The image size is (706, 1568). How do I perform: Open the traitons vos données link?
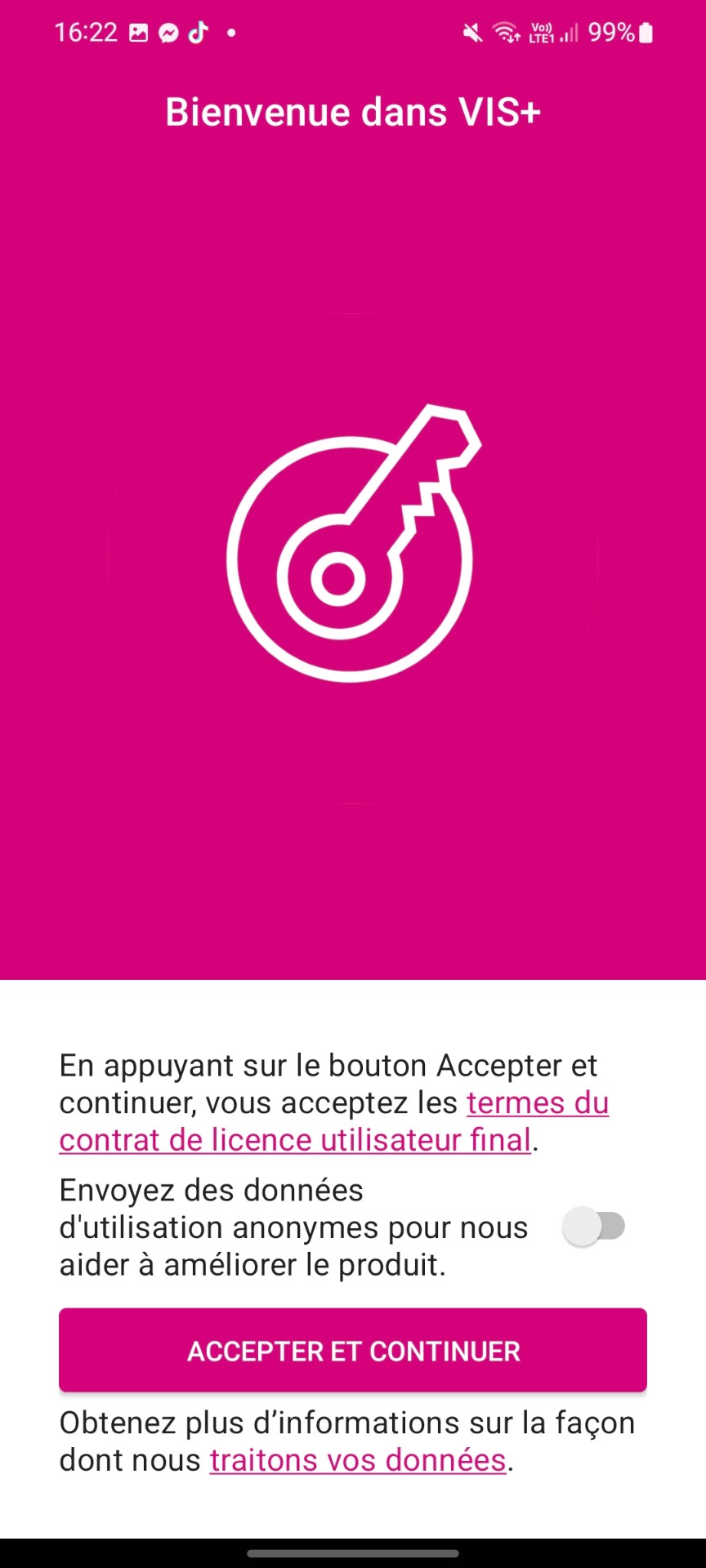click(356, 1459)
